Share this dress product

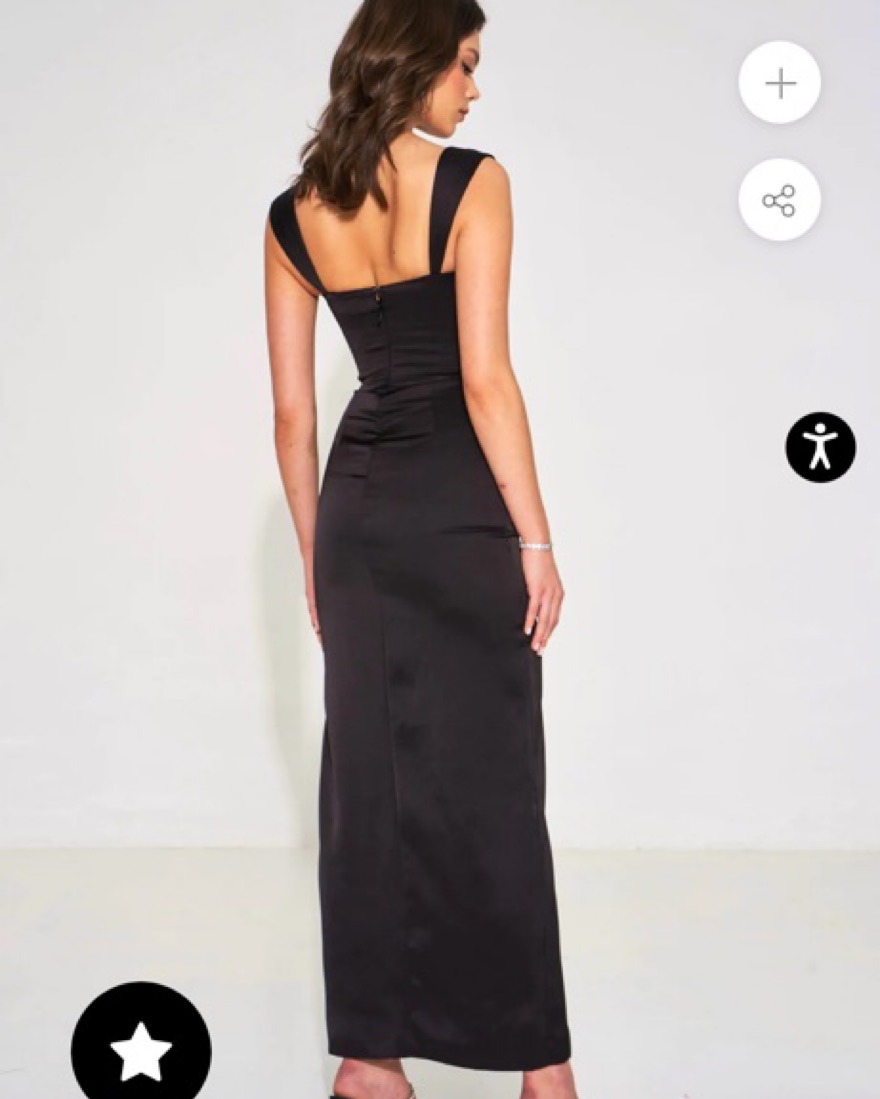(779, 200)
